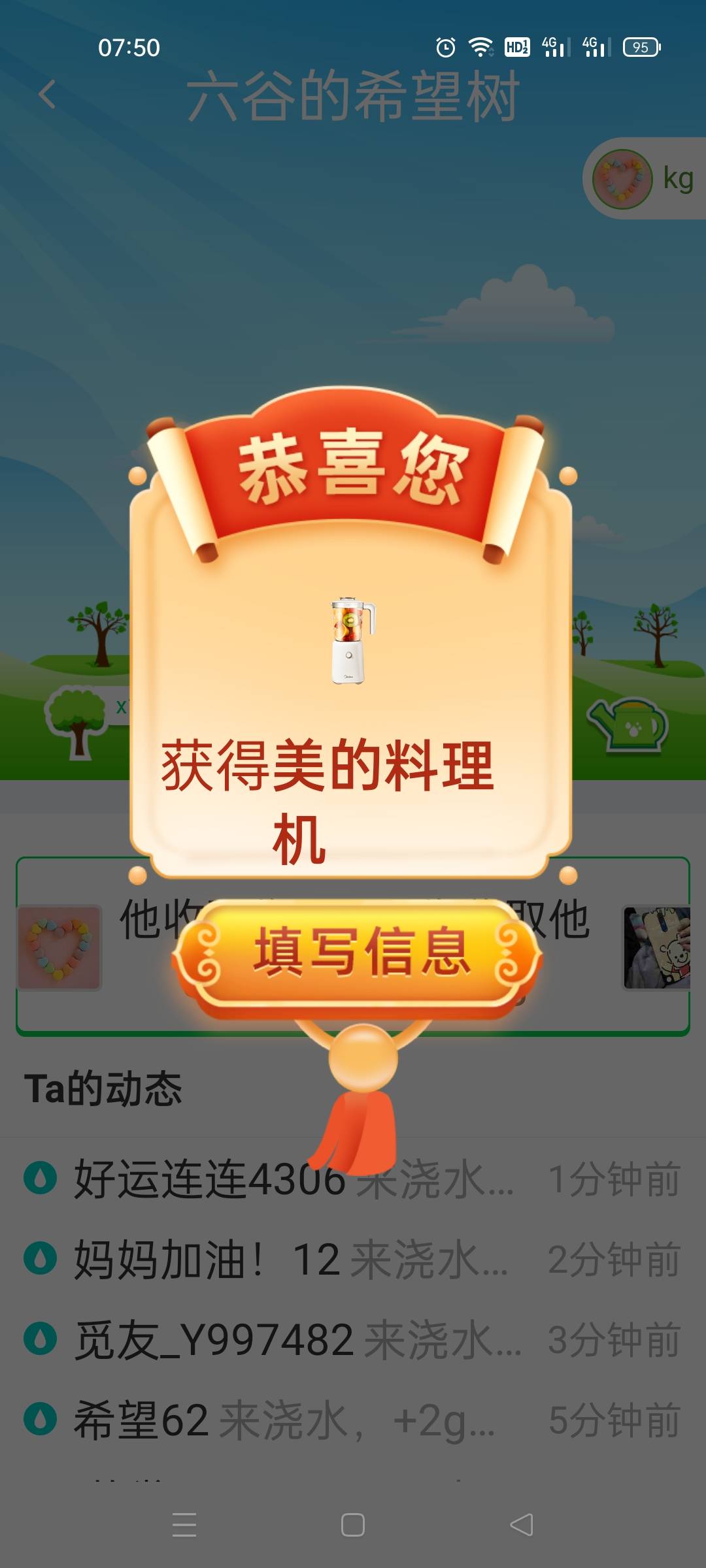Open kg's candy-heart avatar at top right
This screenshot has height=1568, width=706.
point(623,178)
